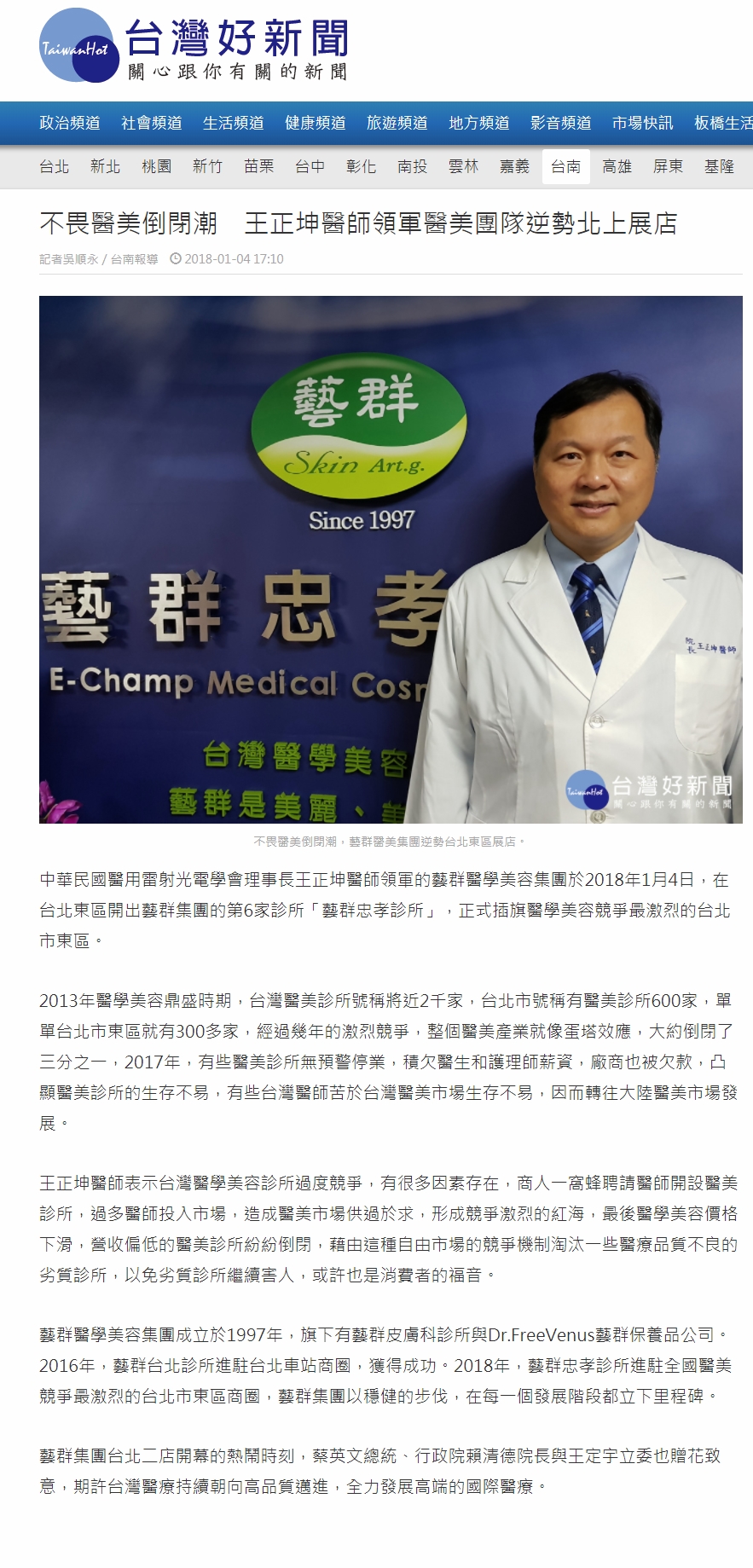The height and width of the screenshot is (1568, 753).
Task: Switch to 地方頻道
Action: coord(479,123)
